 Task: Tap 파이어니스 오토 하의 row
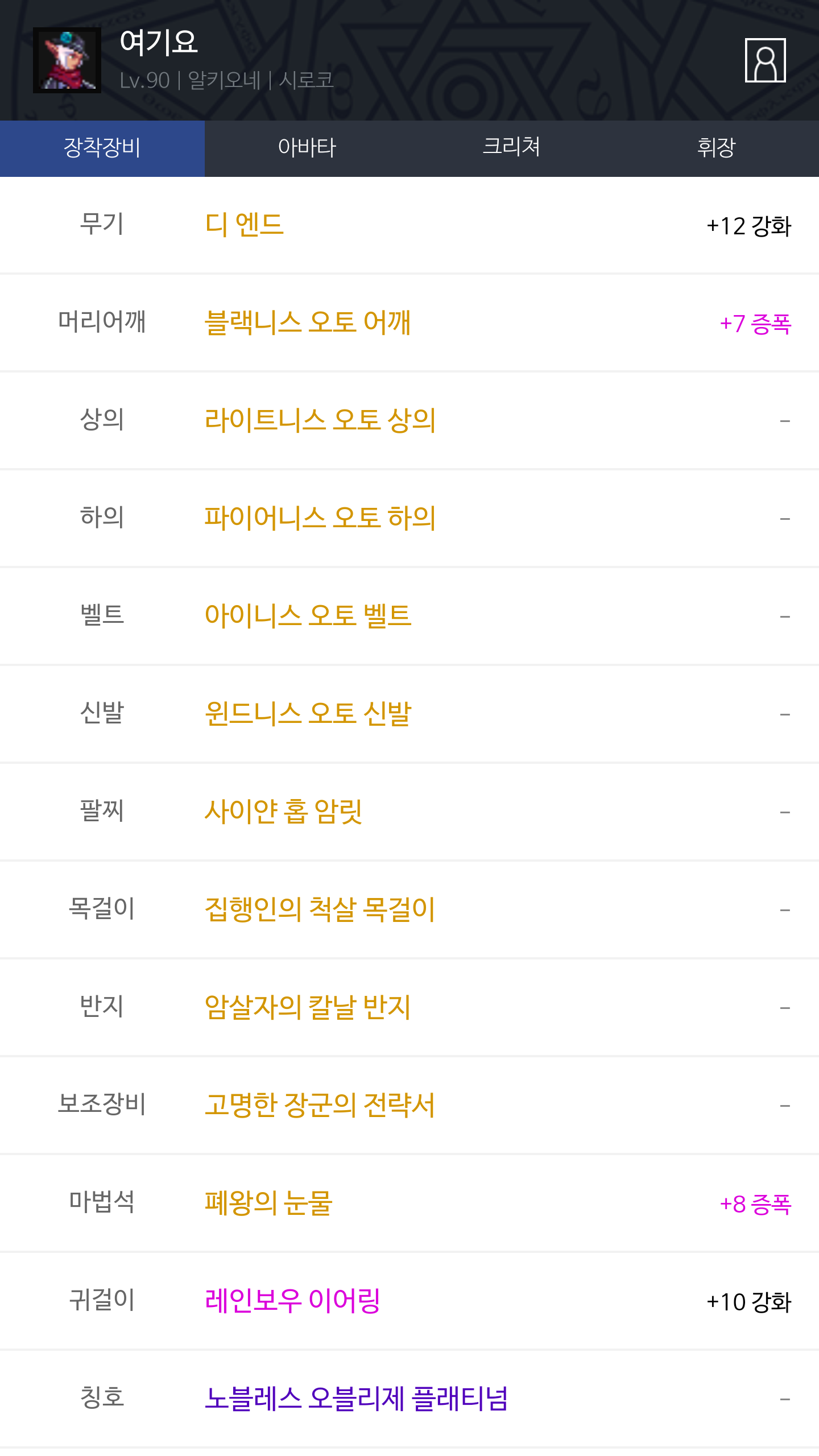(x=409, y=519)
